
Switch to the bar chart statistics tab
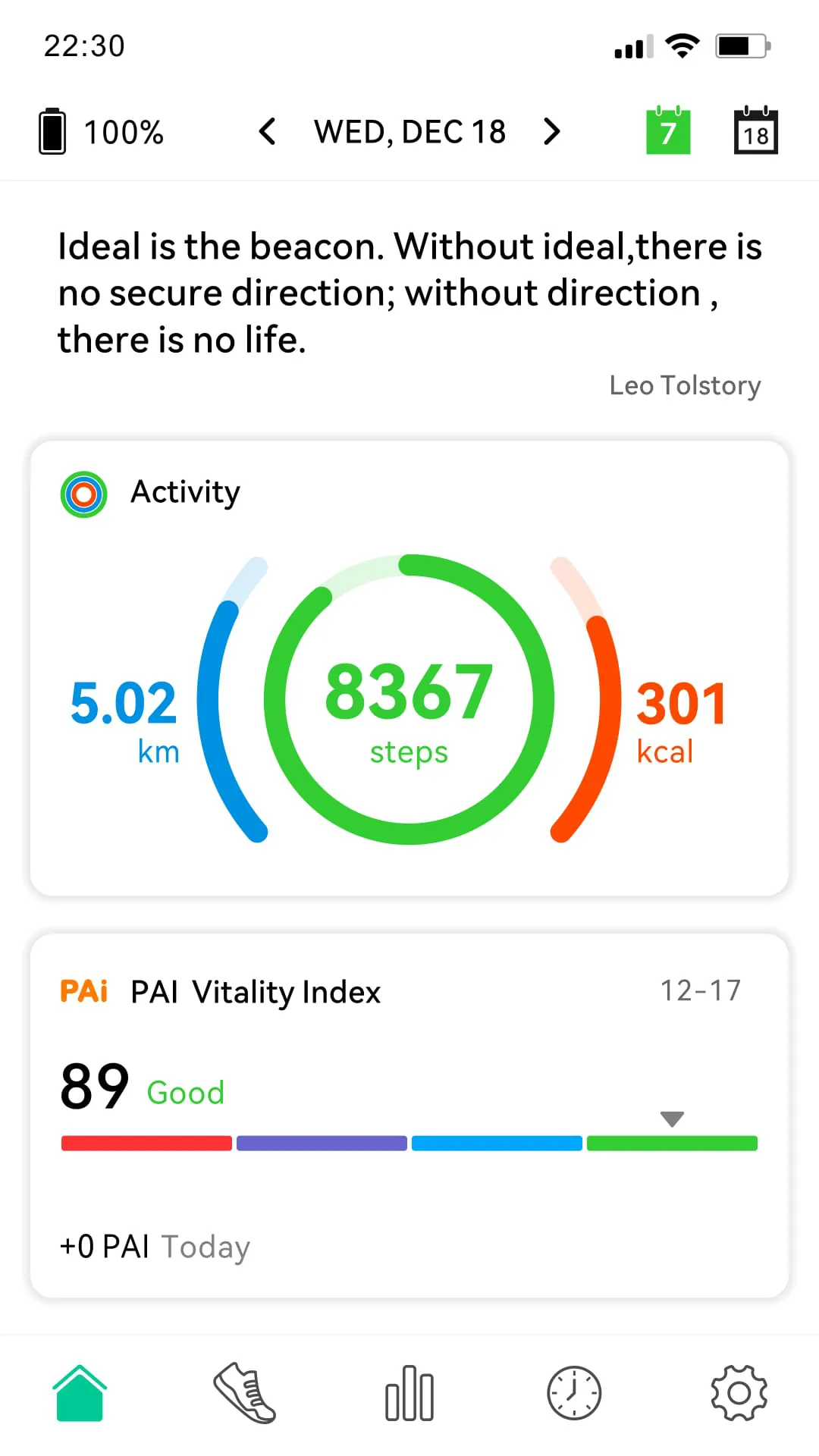point(409,1393)
